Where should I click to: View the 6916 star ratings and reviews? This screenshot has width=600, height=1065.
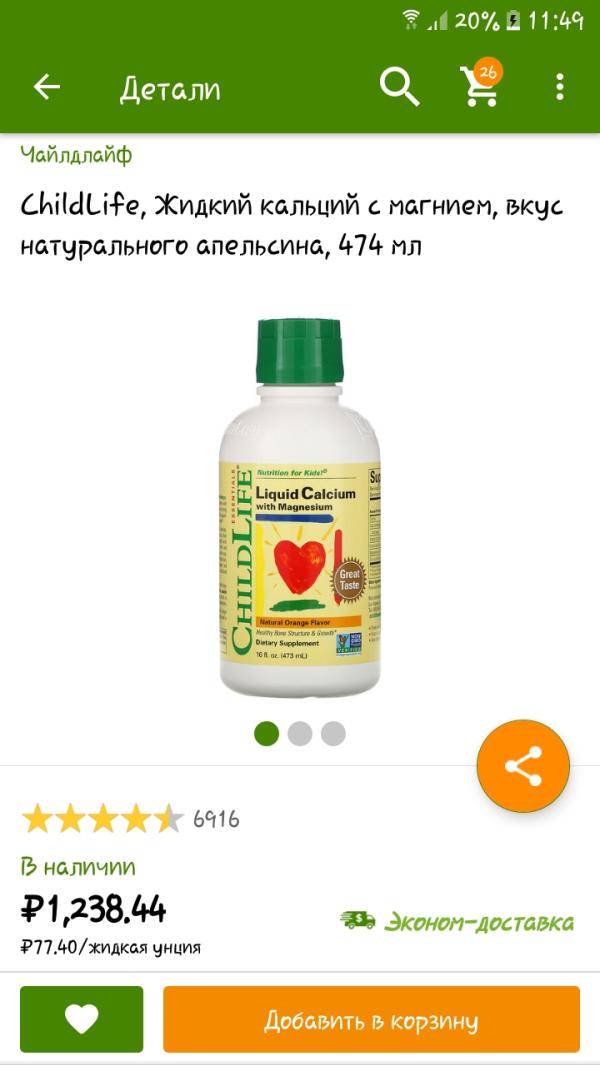point(130,819)
